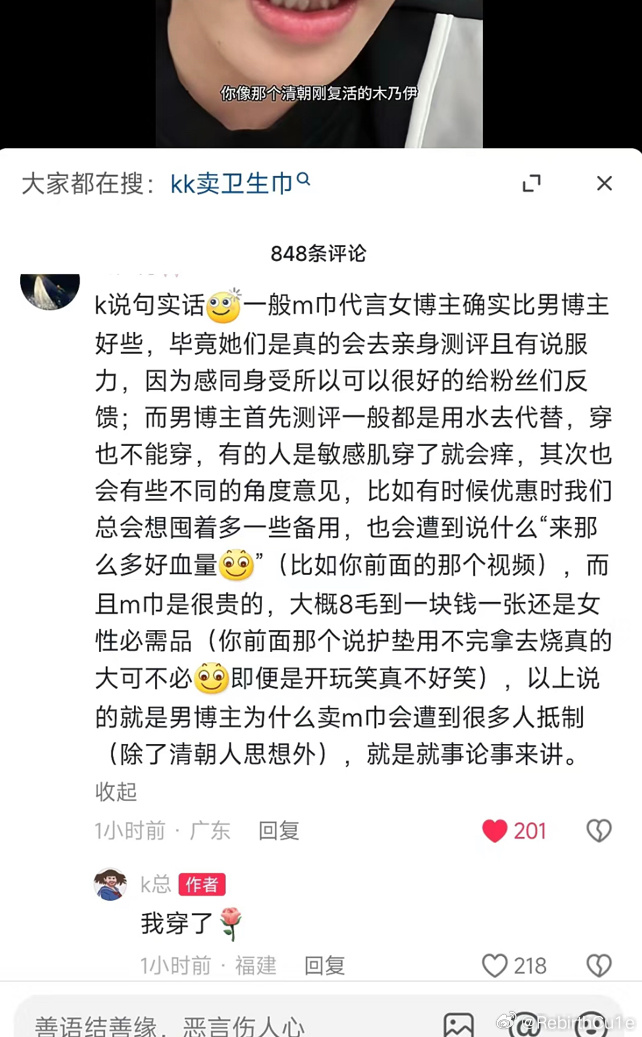
Task: Close the comments panel
Action: click(x=604, y=183)
